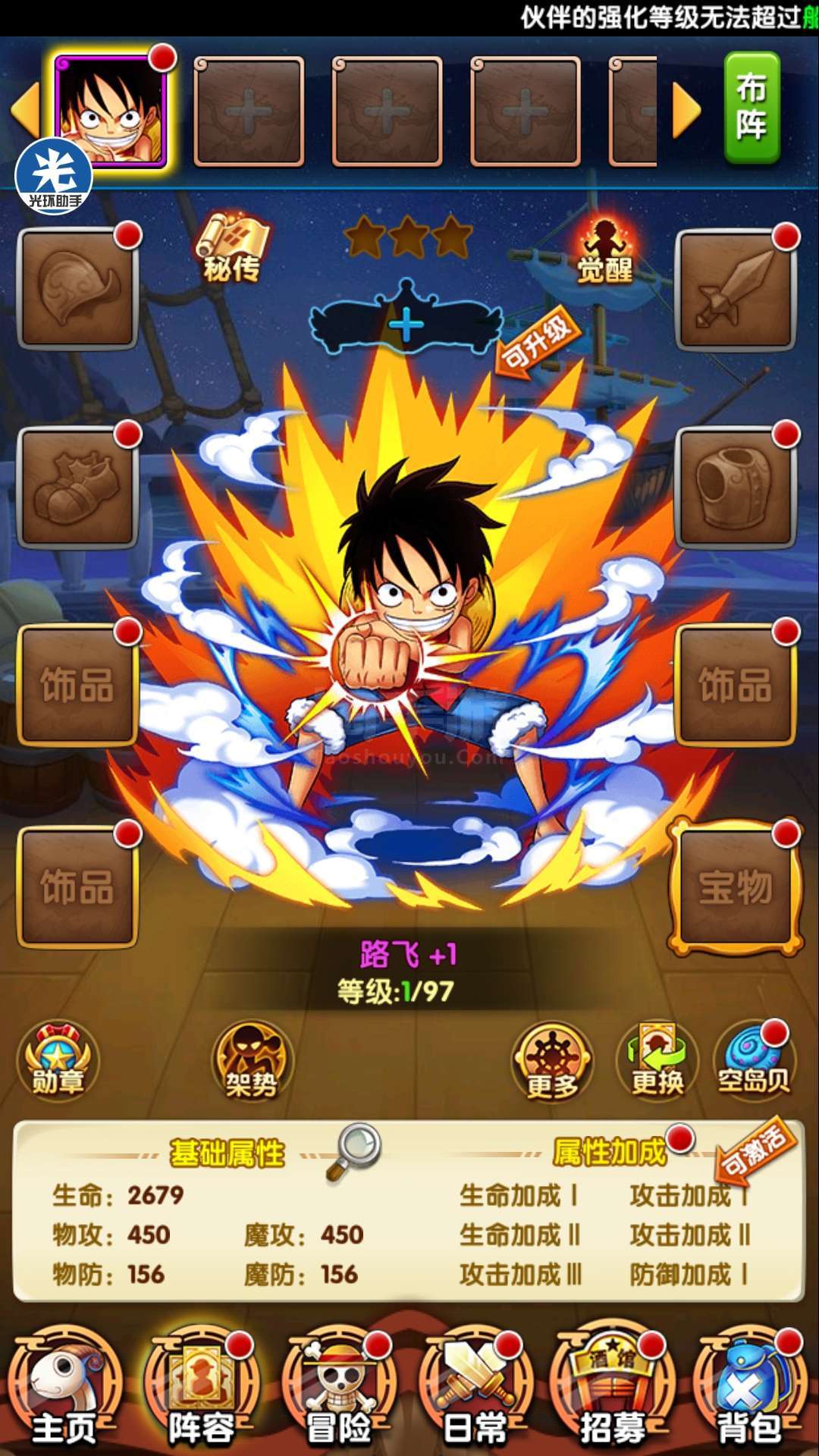Tap the right arrow of the lineup row
The width and height of the screenshot is (819, 1456).
pyautogui.click(x=687, y=111)
